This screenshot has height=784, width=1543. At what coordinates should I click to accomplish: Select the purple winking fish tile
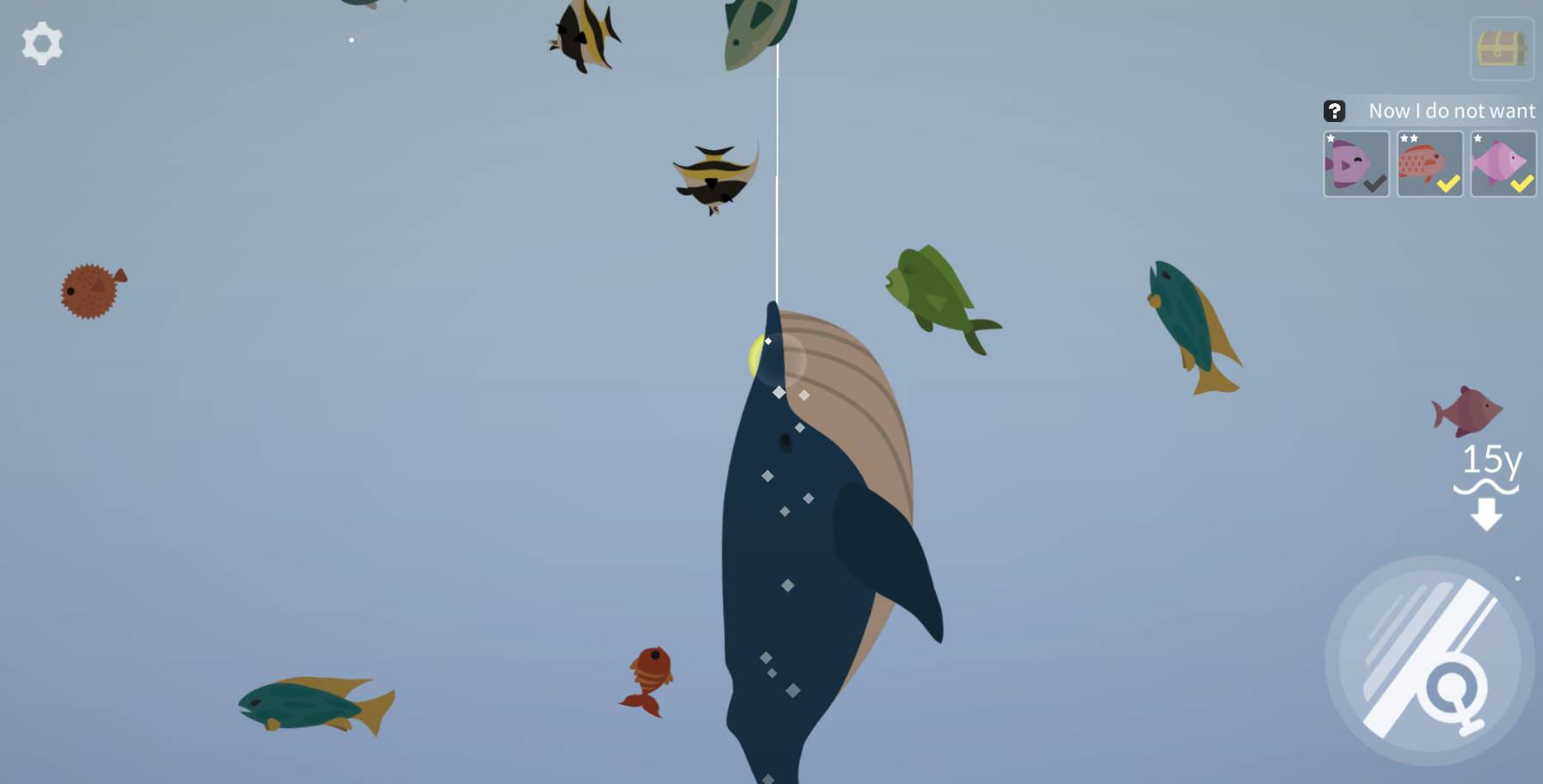[1356, 164]
